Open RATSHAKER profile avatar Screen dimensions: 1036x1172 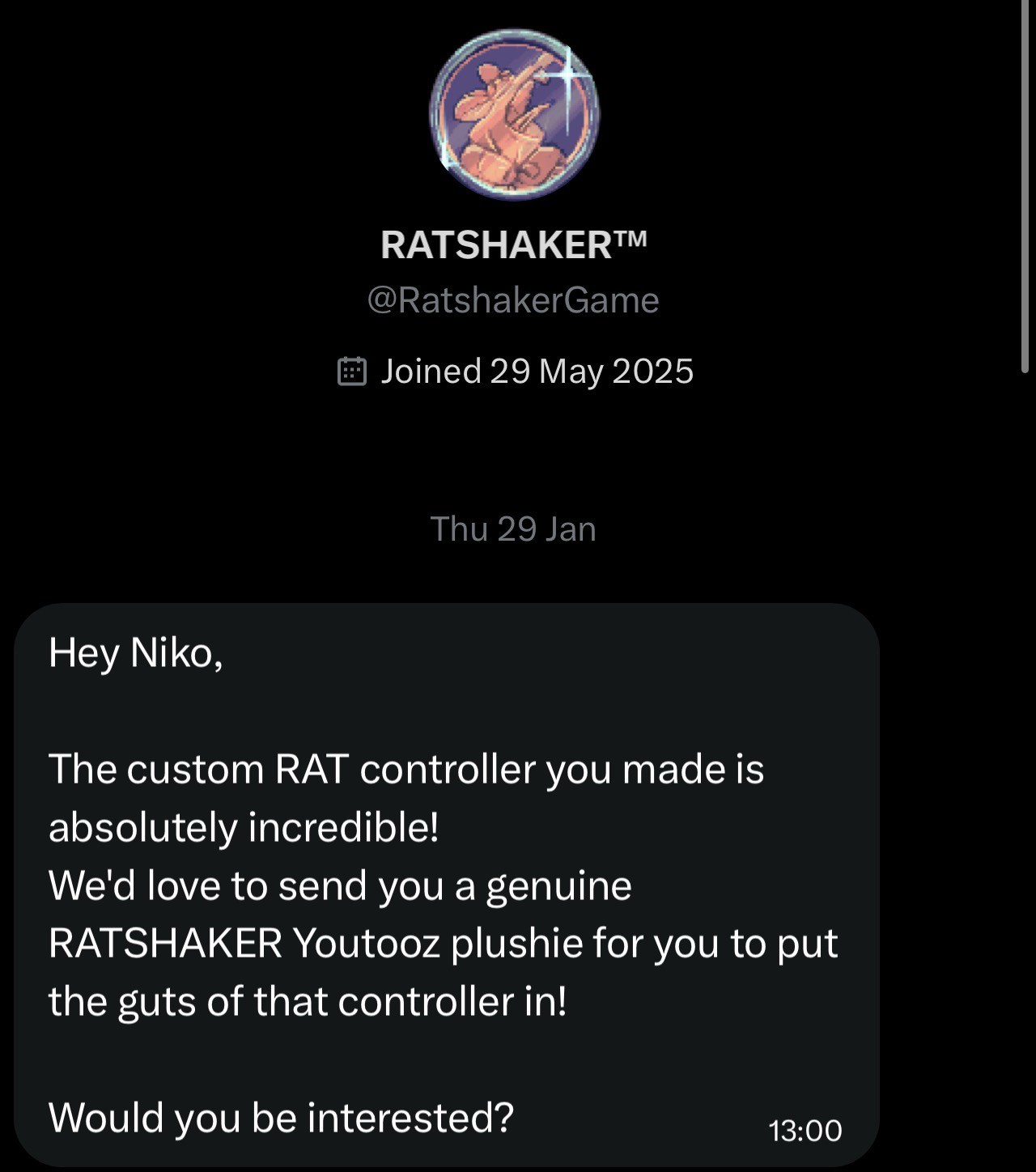click(x=514, y=114)
